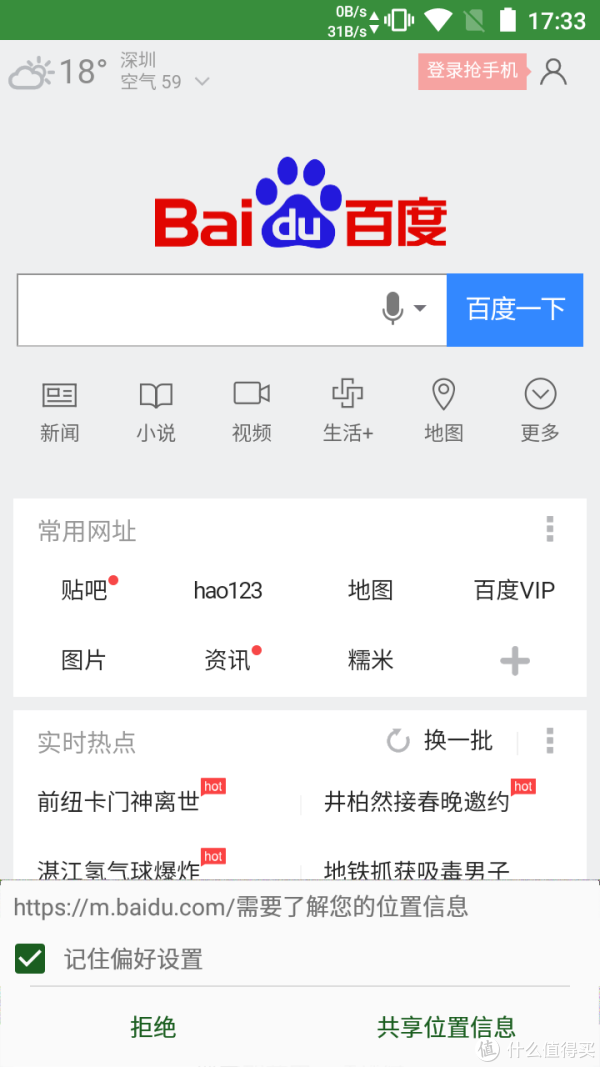Open the hao123 shortcut
The width and height of the screenshot is (600, 1067).
coord(228,590)
